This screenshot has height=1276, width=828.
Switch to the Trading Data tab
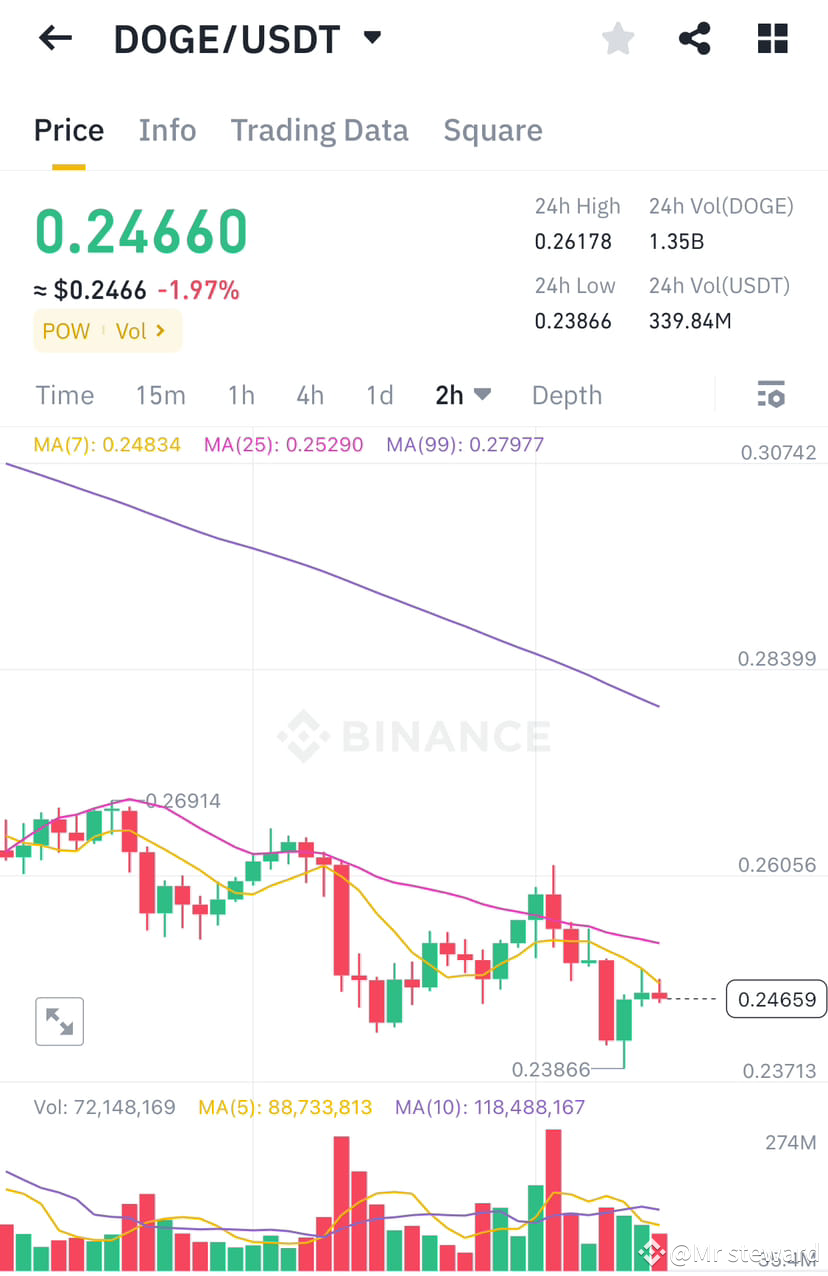click(x=319, y=130)
